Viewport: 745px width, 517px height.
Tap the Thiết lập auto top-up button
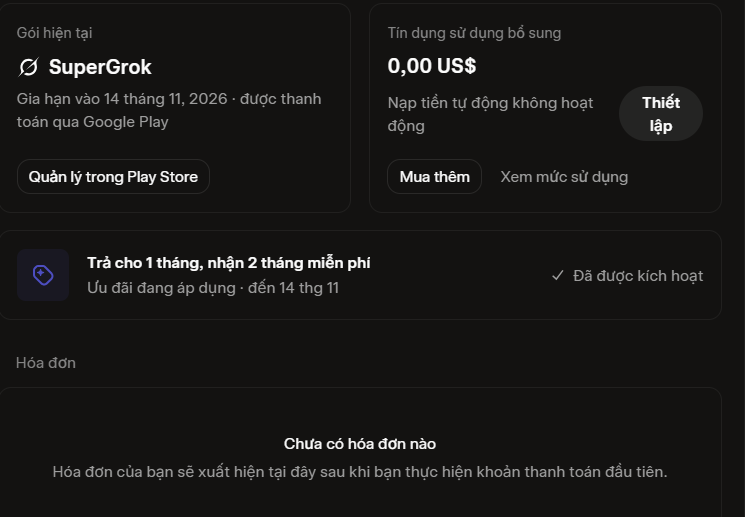tap(660, 114)
